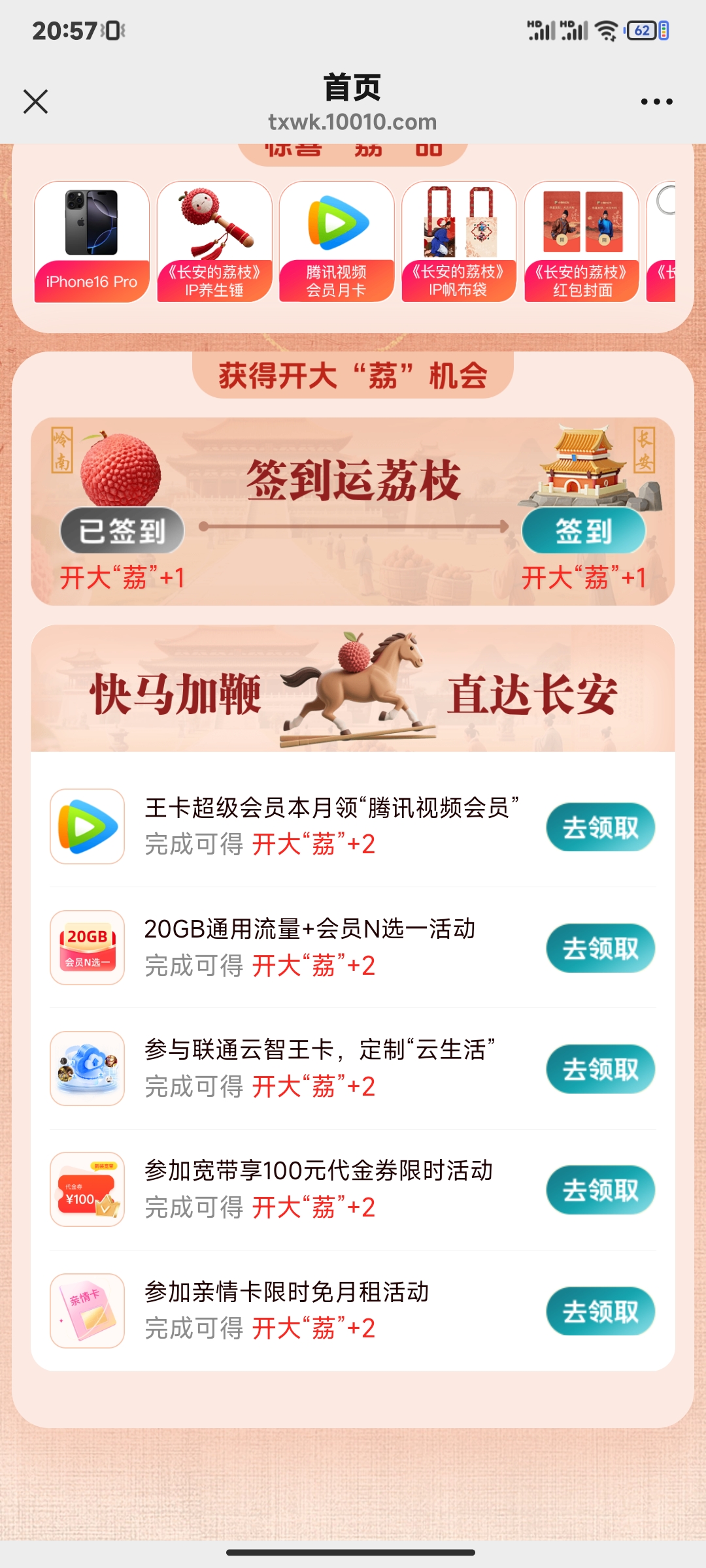Image resolution: width=706 pixels, height=1568 pixels.
Task: Open the 腾讯视频会员月卡 prize tile
Action: [337, 242]
